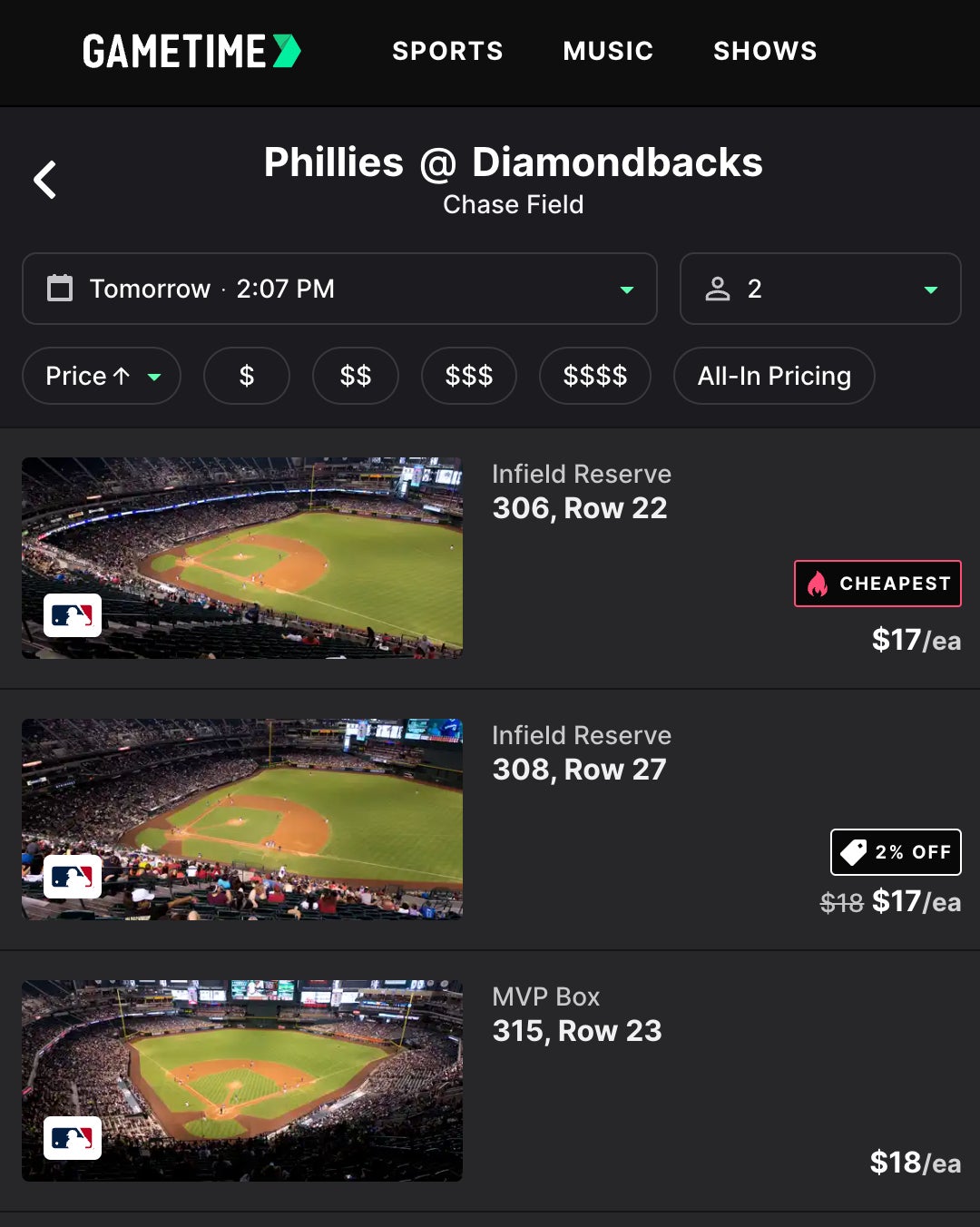
Task: Open the Shows section
Action: pyautogui.click(x=765, y=51)
